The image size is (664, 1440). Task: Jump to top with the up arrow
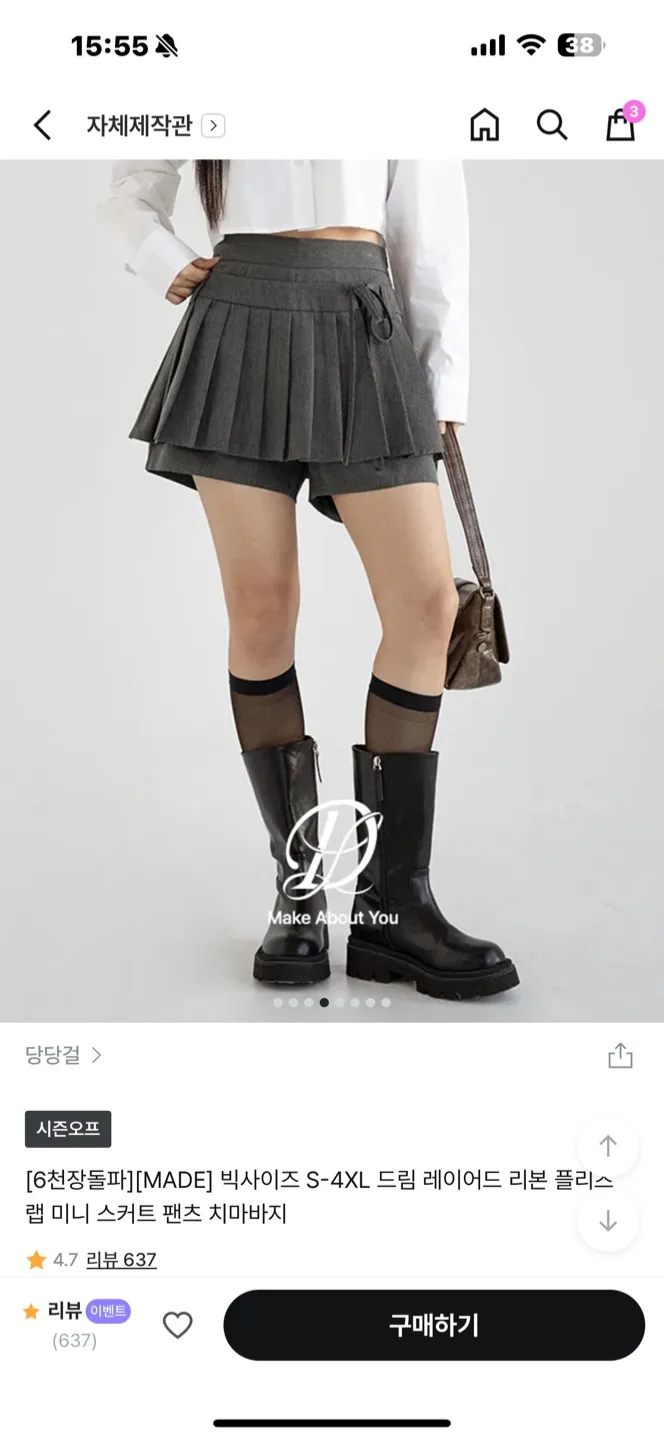point(608,1145)
